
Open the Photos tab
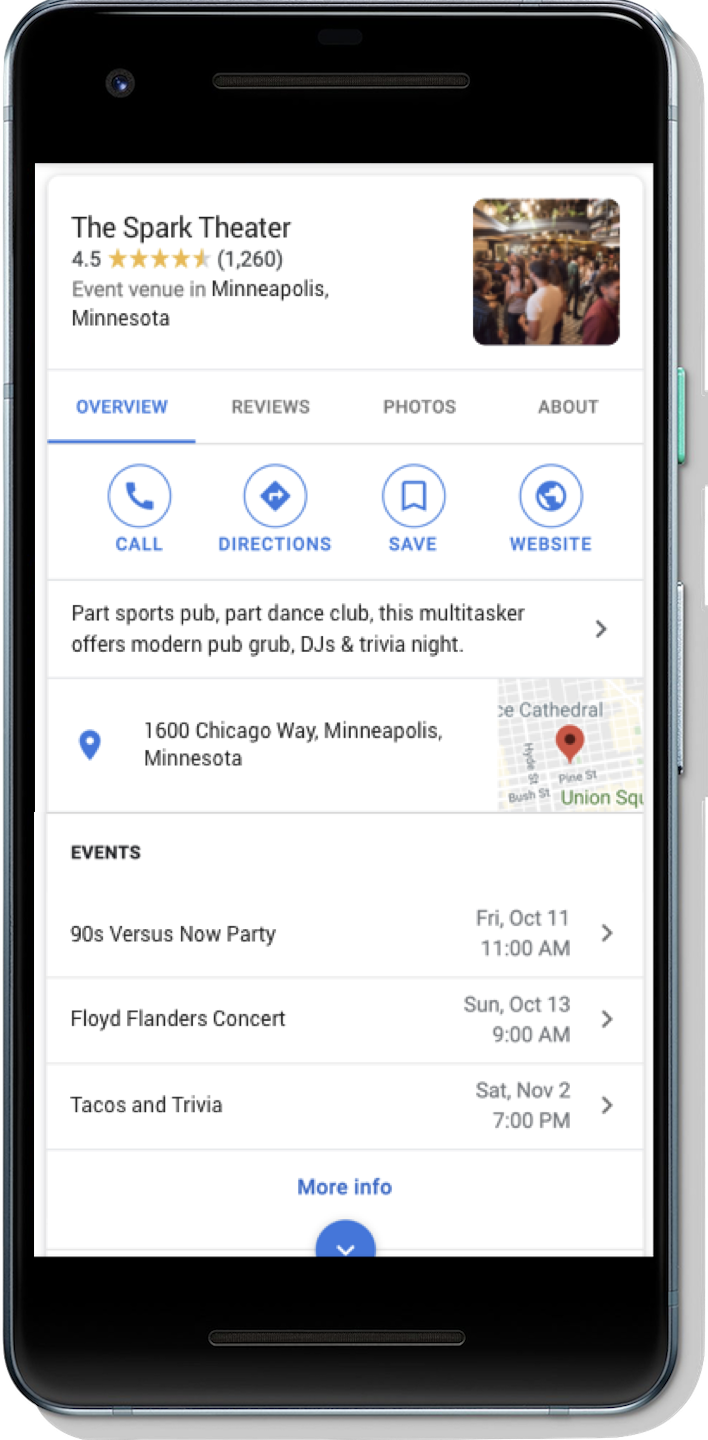click(419, 407)
